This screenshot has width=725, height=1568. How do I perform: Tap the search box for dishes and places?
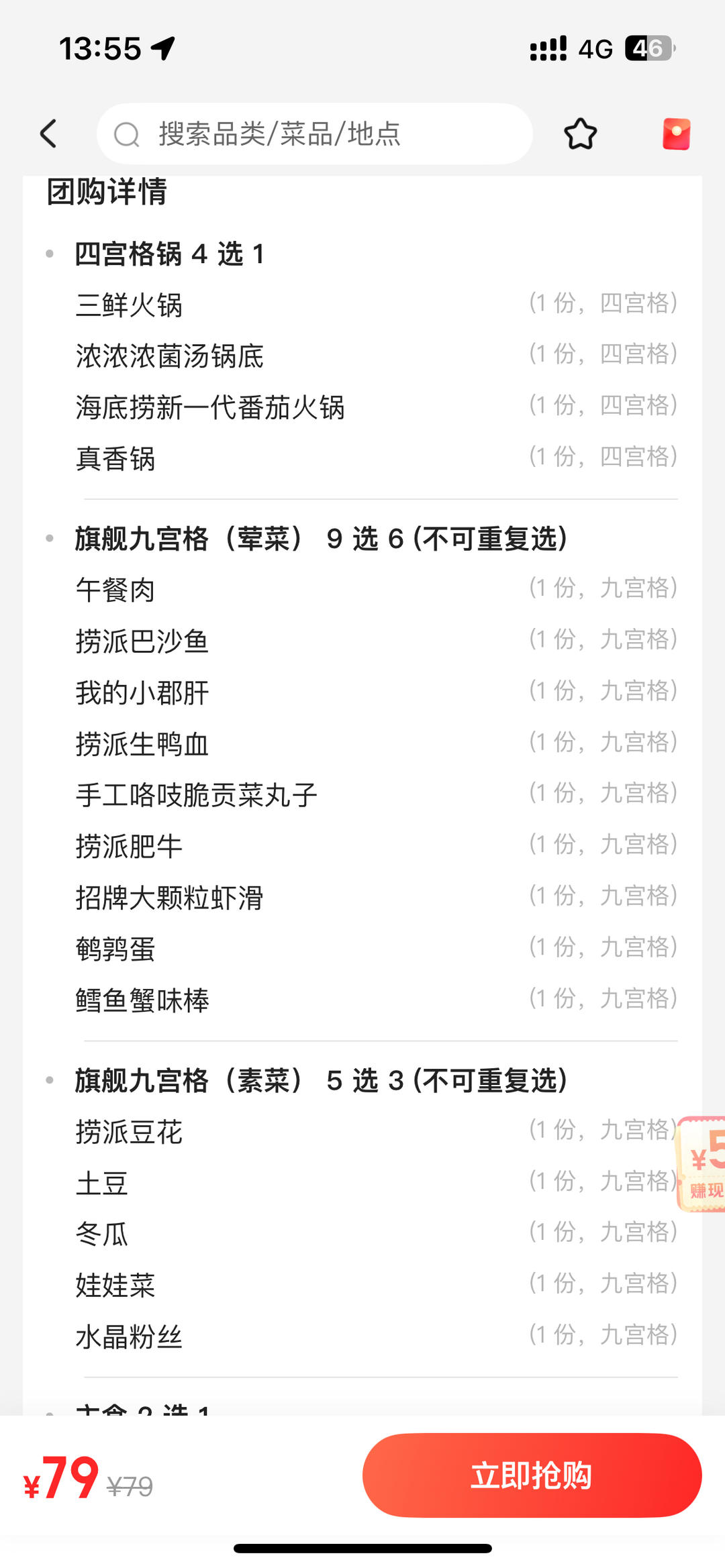pos(314,134)
